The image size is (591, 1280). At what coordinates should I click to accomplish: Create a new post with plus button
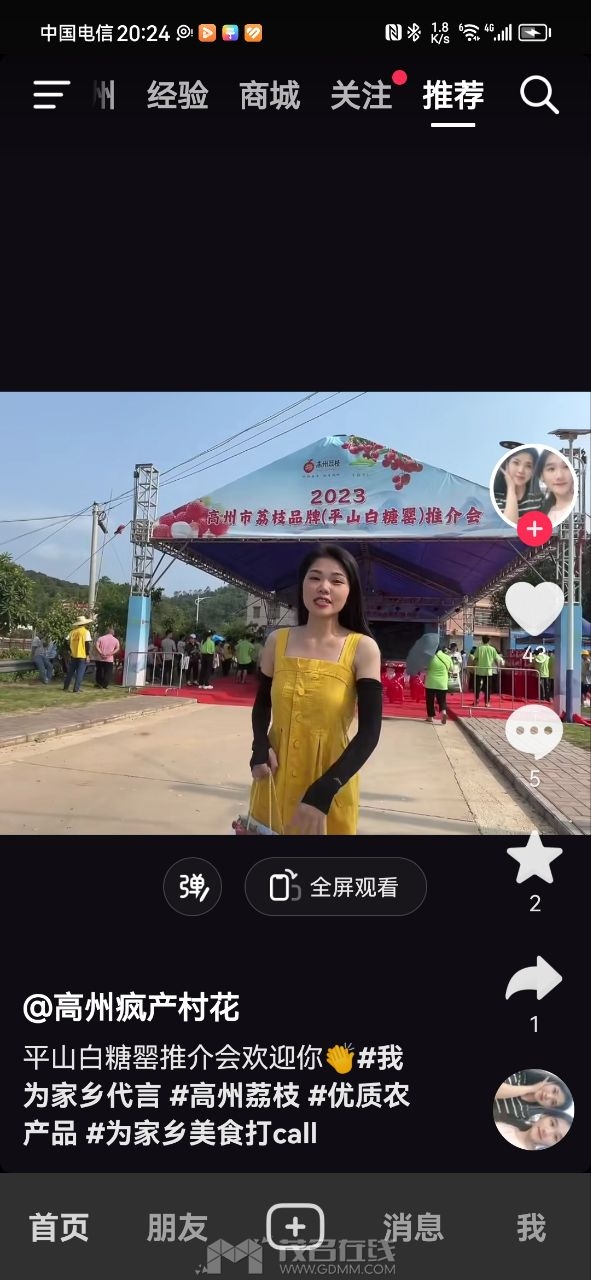(x=295, y=1226)
